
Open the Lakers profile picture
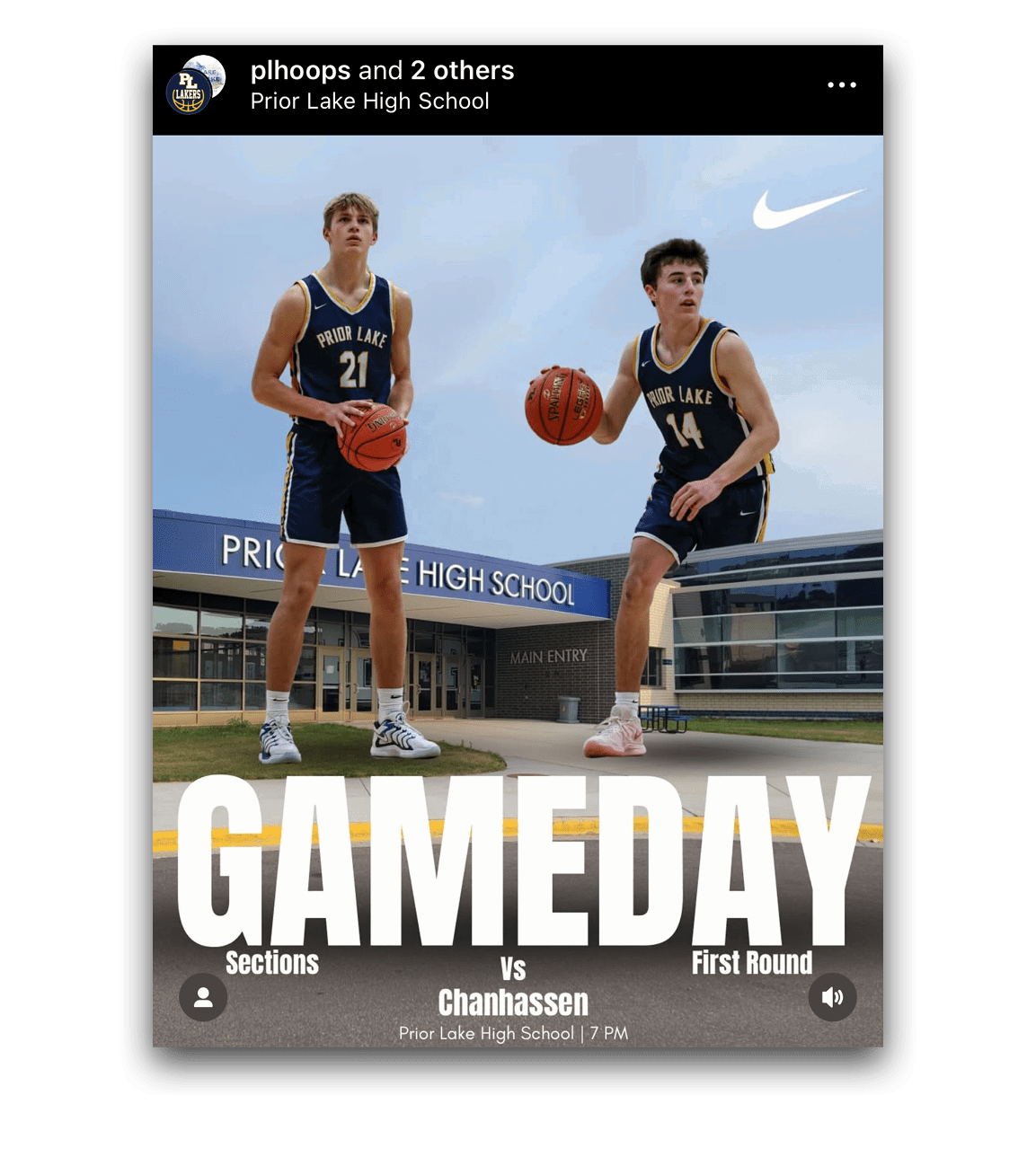click(189, 93)
